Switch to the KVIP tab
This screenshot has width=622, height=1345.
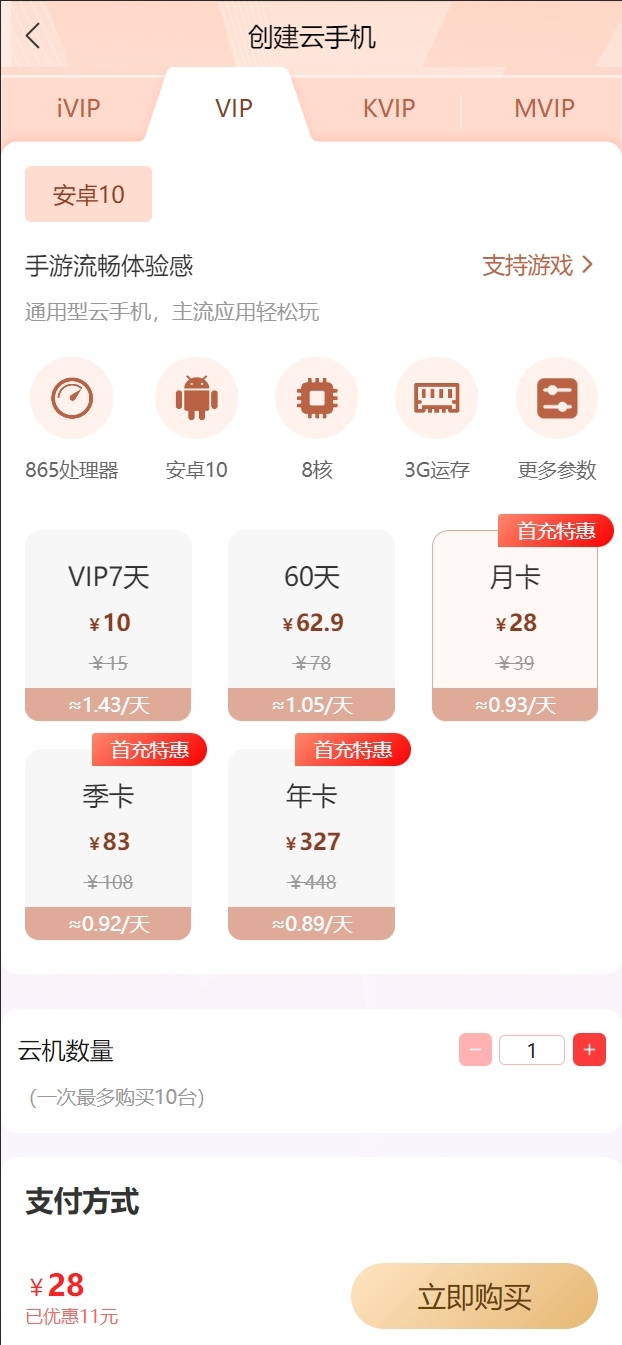click(388, 108)
